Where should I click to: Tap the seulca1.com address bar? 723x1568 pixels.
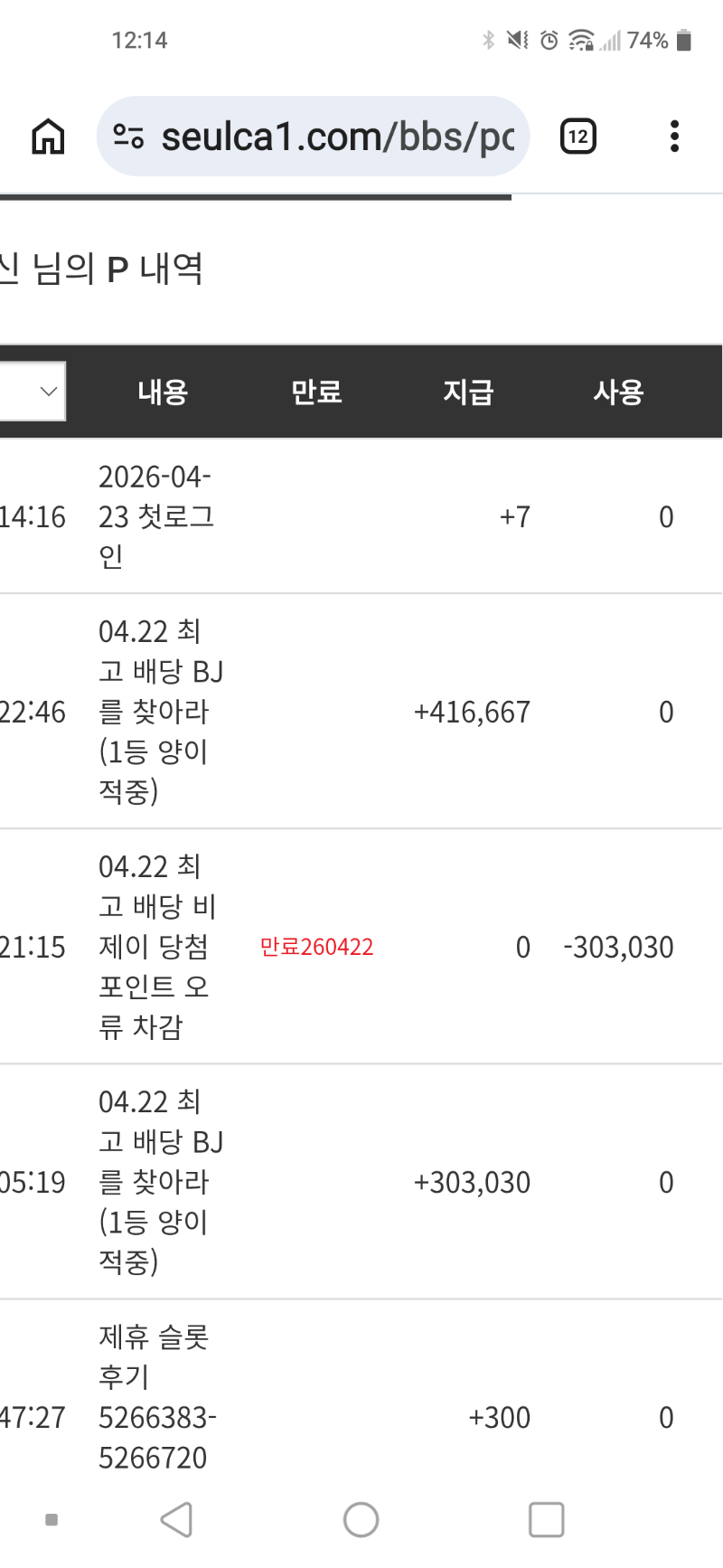point(336,137)
